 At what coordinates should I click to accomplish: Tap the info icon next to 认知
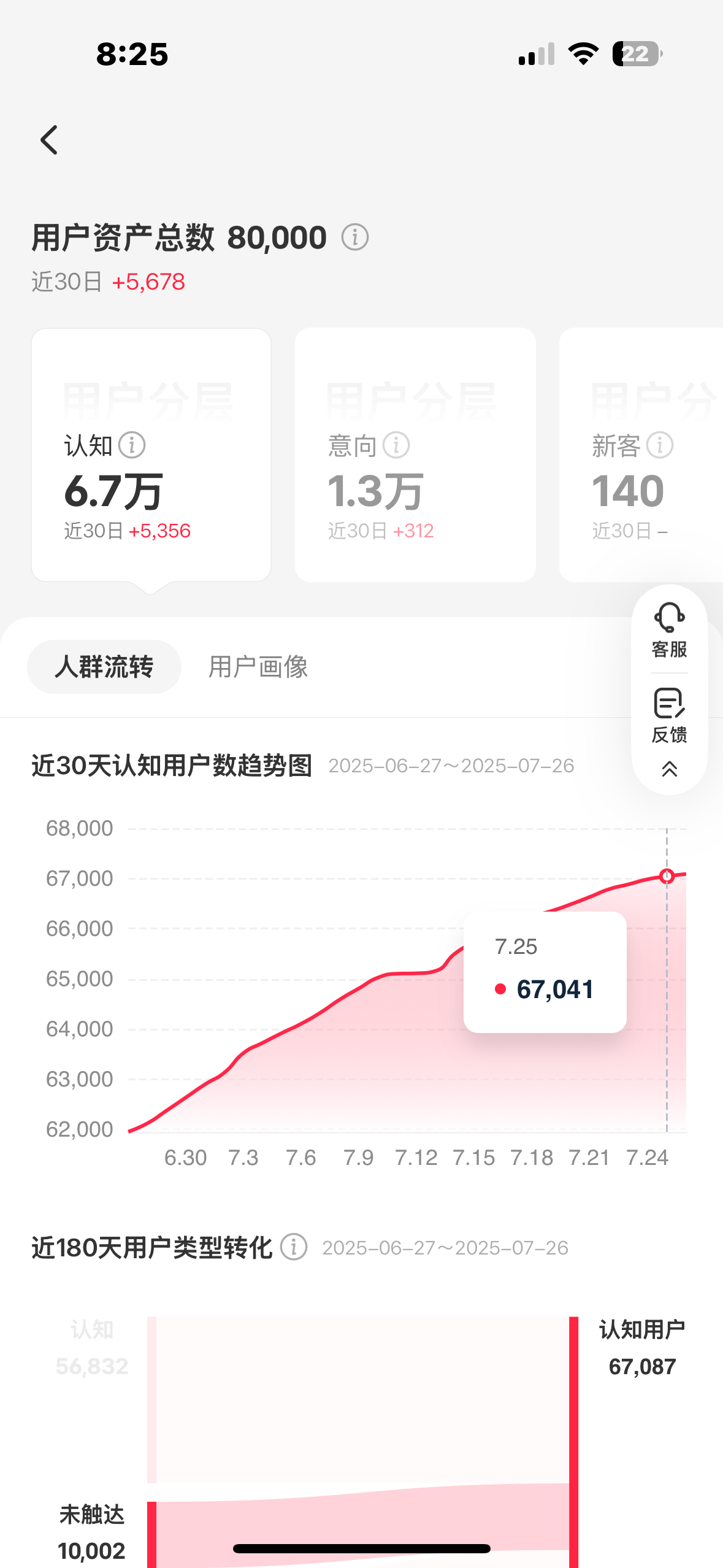132,445
